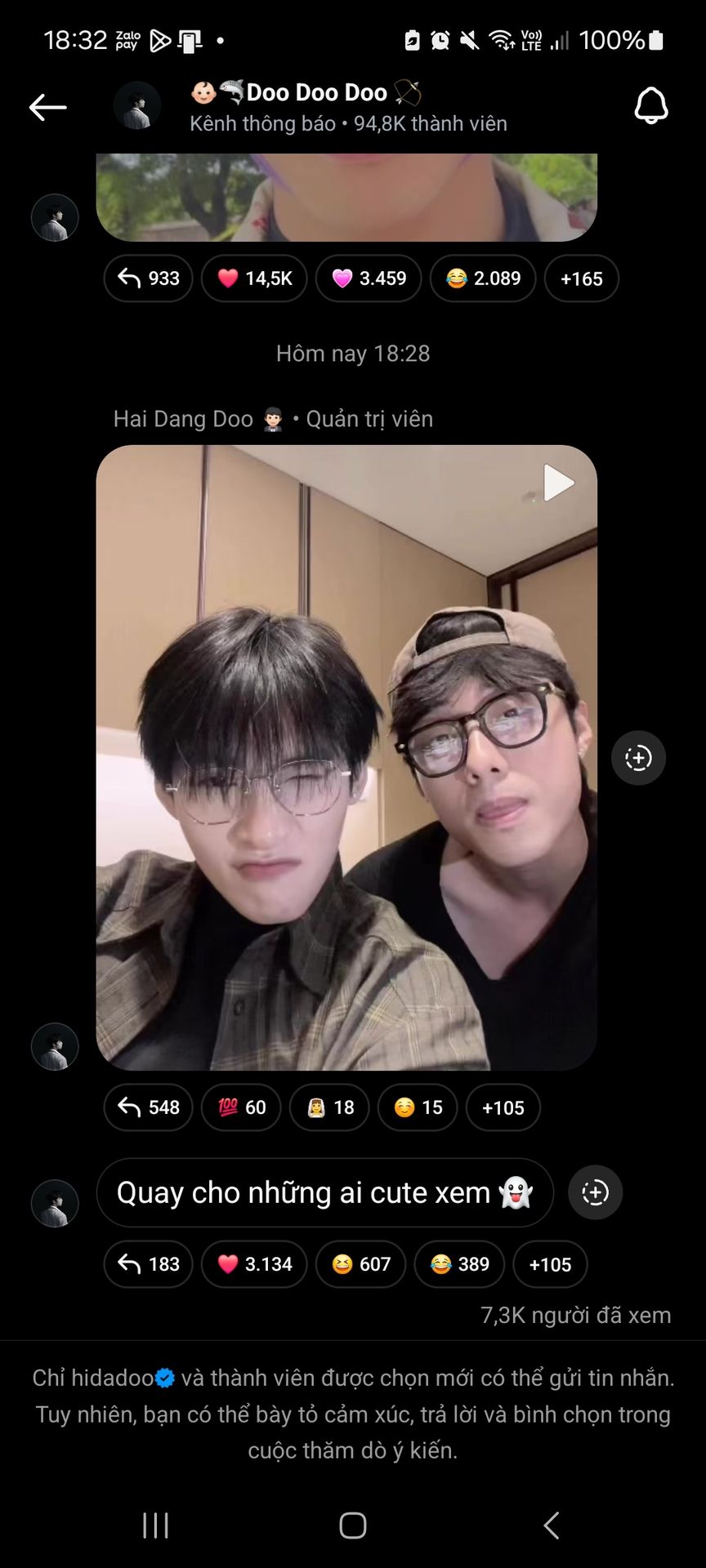Go to the home screen

click(353, 1525)
